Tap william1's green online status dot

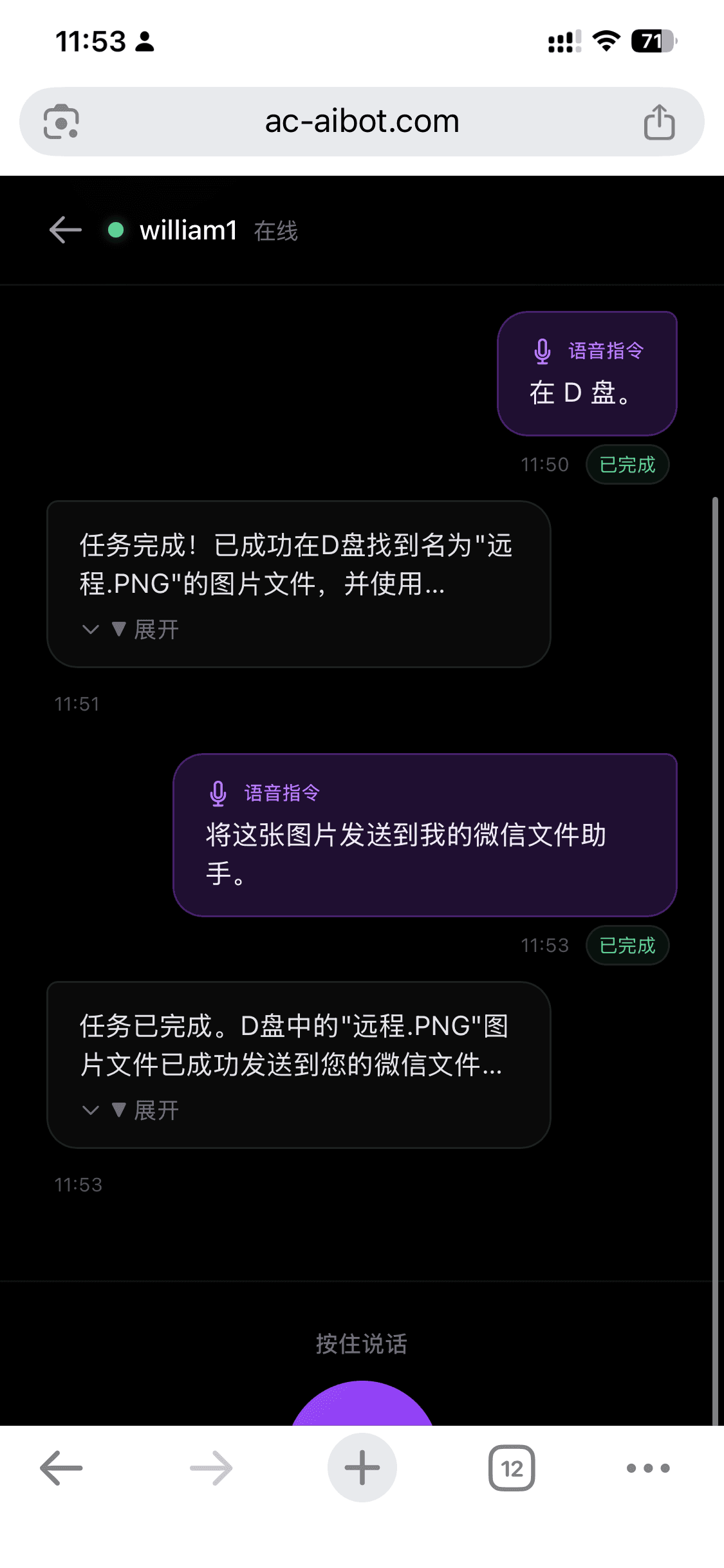(x=116, y=230)
